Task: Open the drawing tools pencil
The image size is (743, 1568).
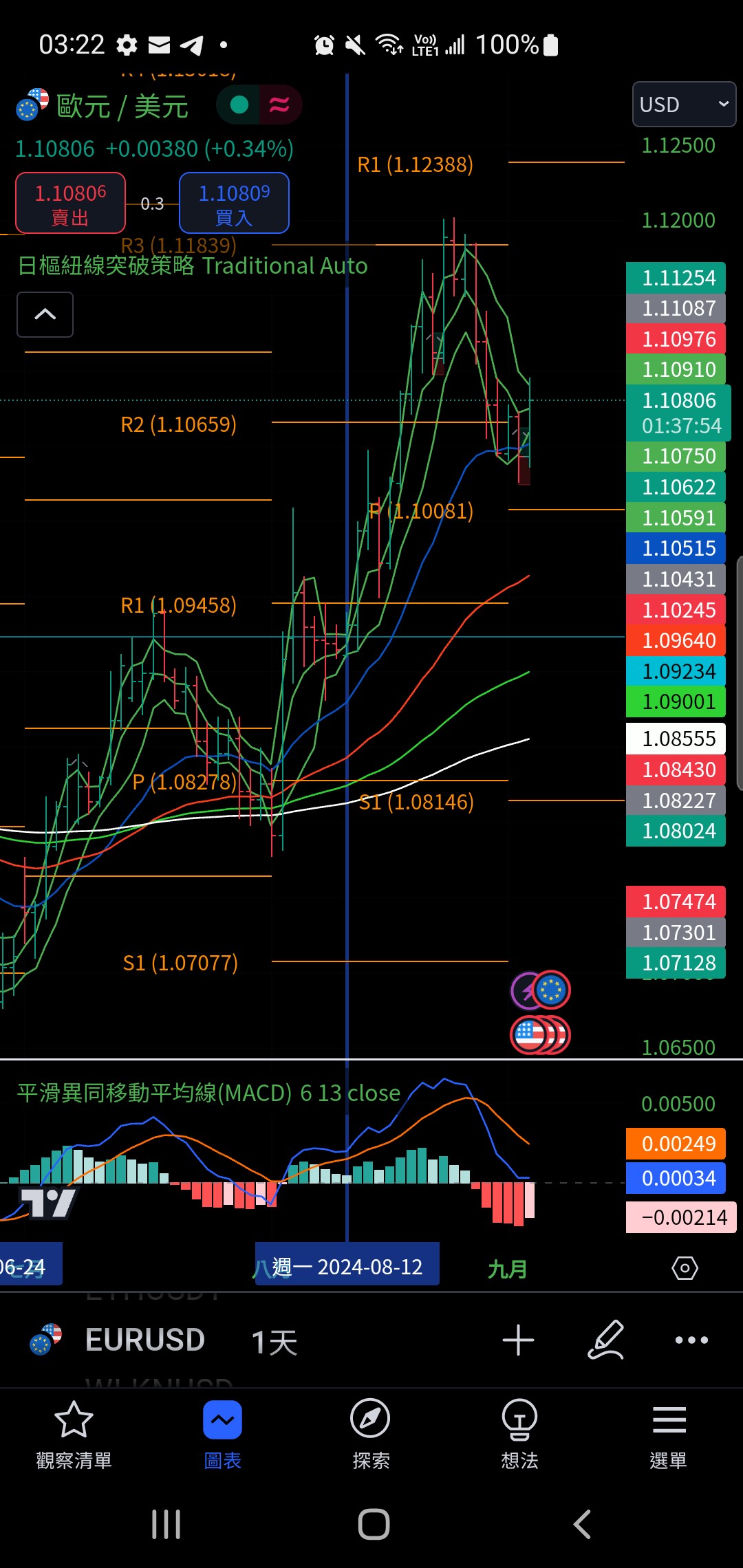Action: pos(606,1340)
